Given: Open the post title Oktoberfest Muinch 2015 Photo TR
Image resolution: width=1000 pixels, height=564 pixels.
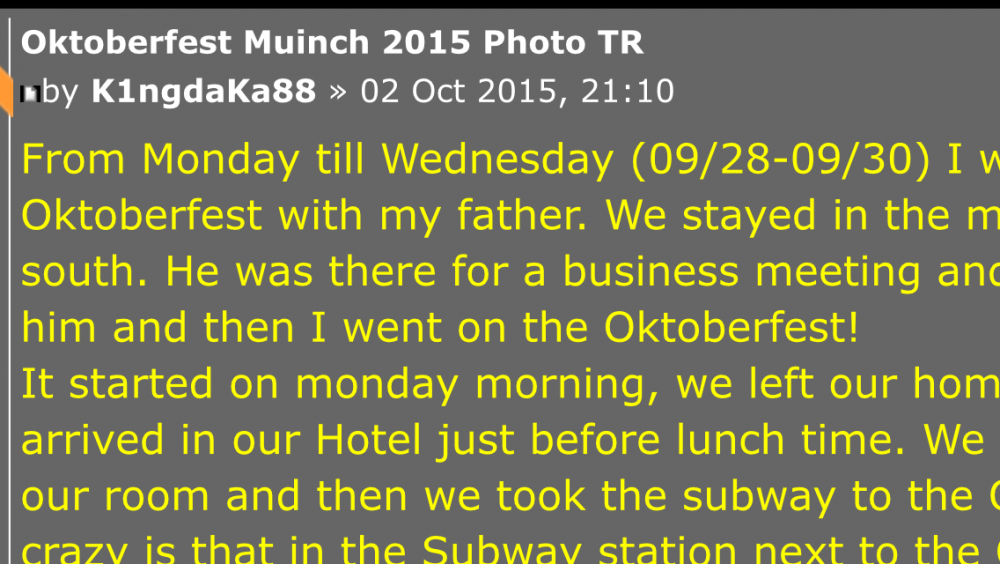Looking at the screenshot, I should tap(332, 43).
